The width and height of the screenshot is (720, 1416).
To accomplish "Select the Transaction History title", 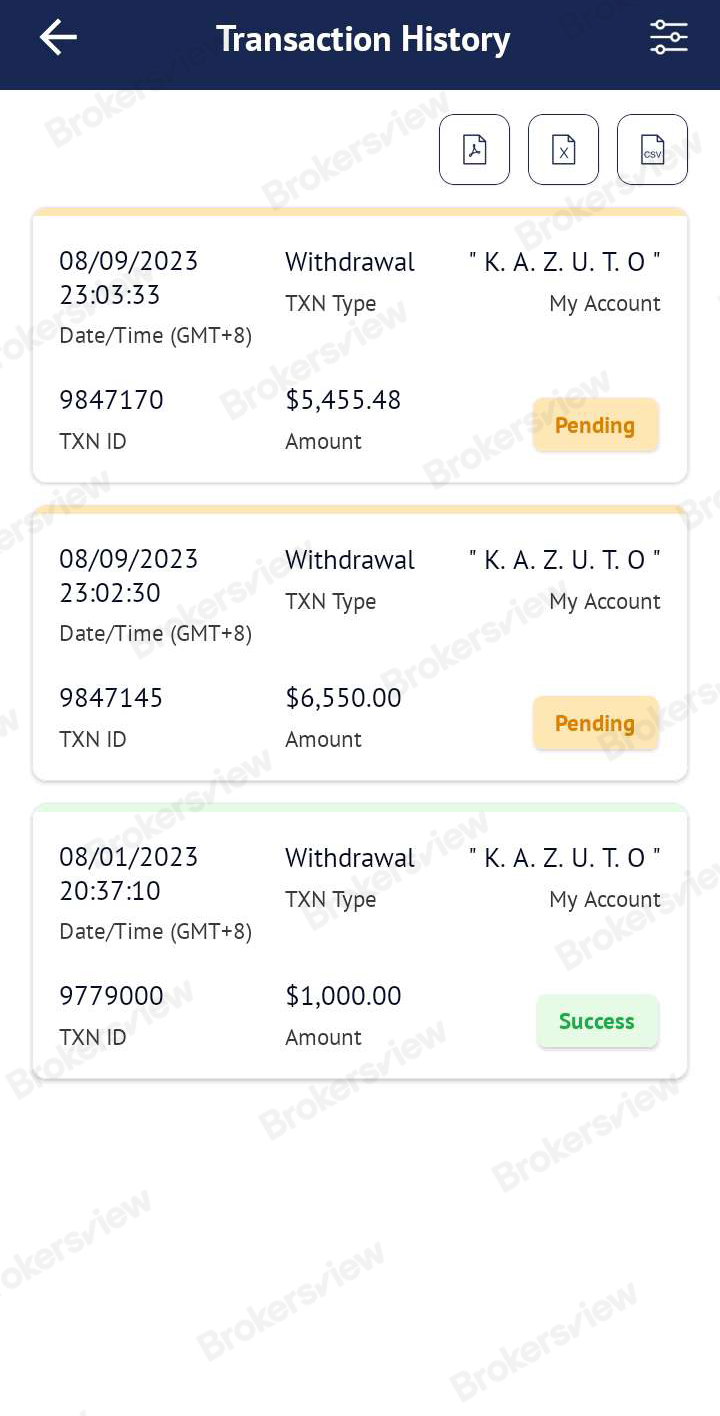I will (363, 39).
